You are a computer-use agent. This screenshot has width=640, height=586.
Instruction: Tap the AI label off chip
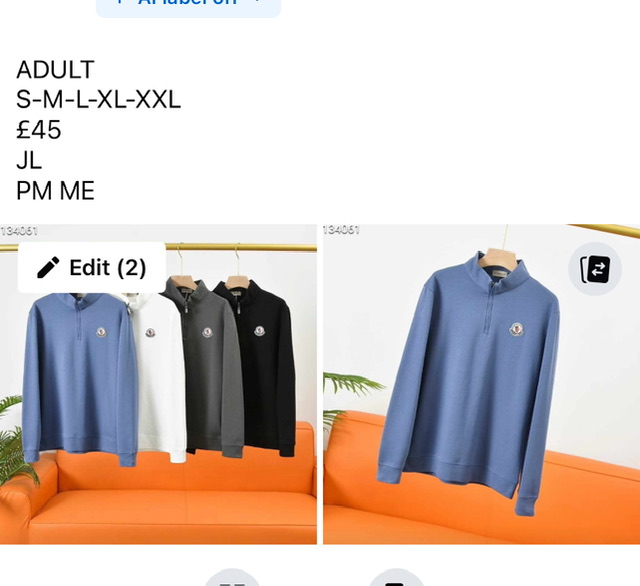click(x=188, y=5)
